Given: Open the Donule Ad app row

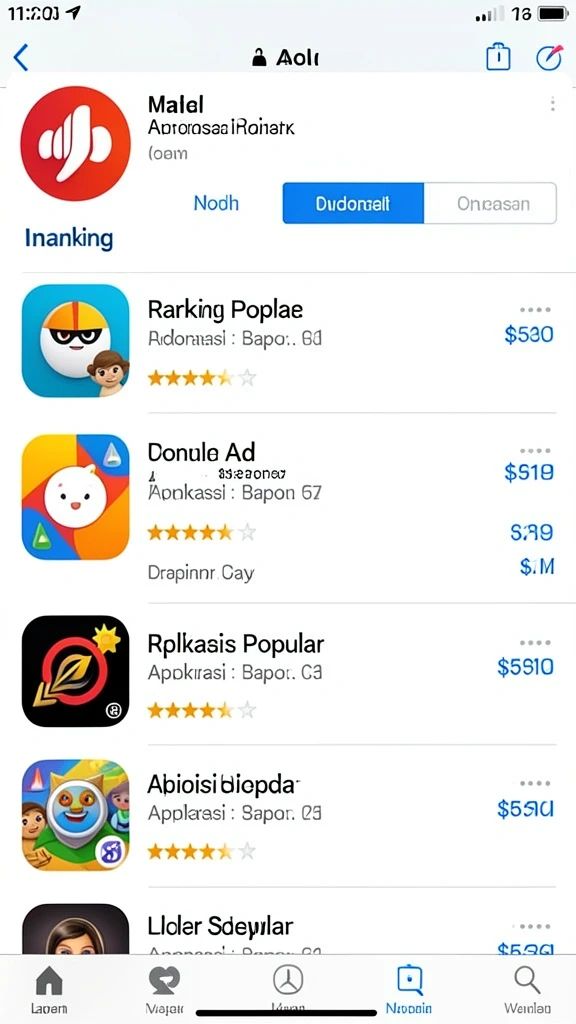Looking at the screenshot, I should click(288, 509).
